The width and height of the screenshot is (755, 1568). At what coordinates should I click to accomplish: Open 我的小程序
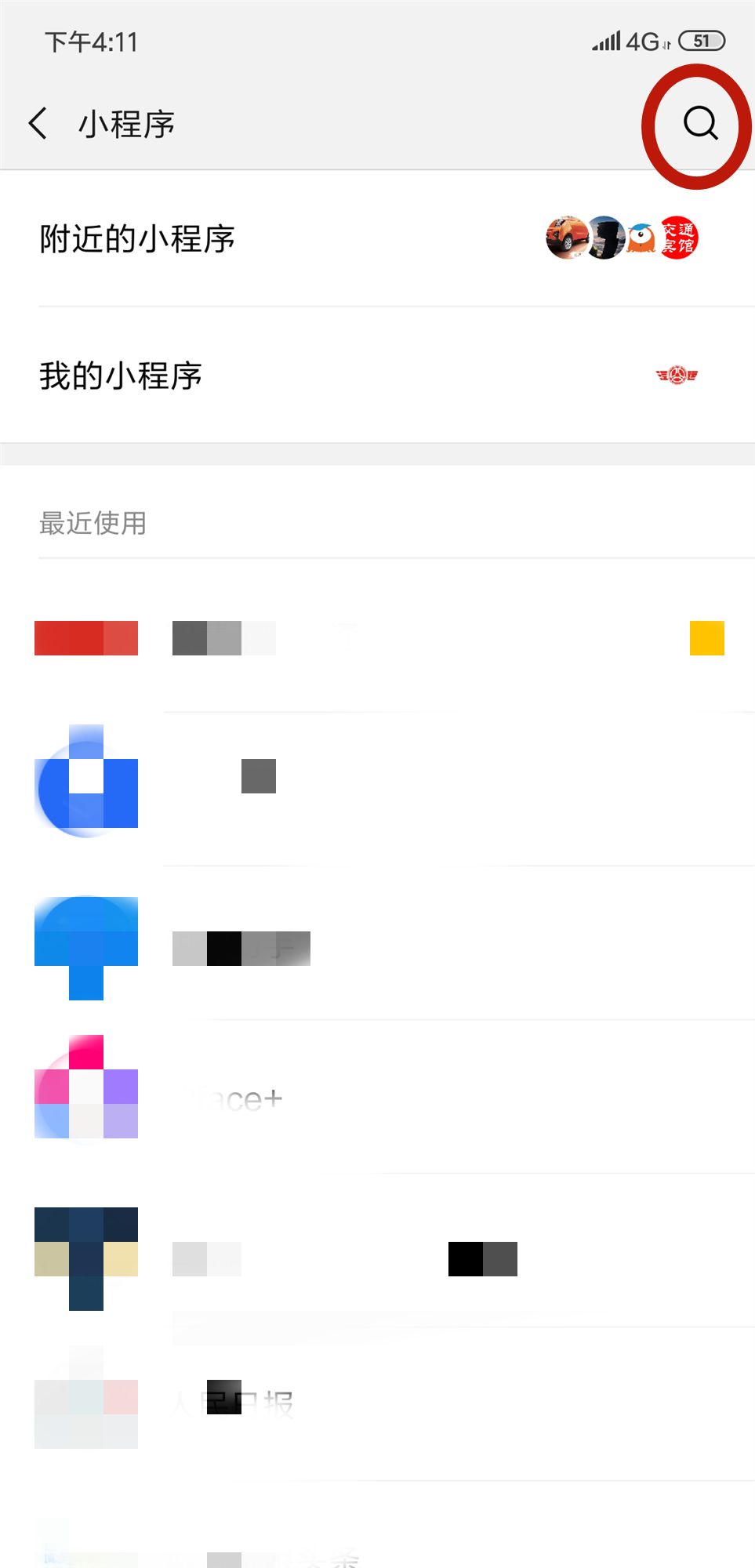(376, 376)
